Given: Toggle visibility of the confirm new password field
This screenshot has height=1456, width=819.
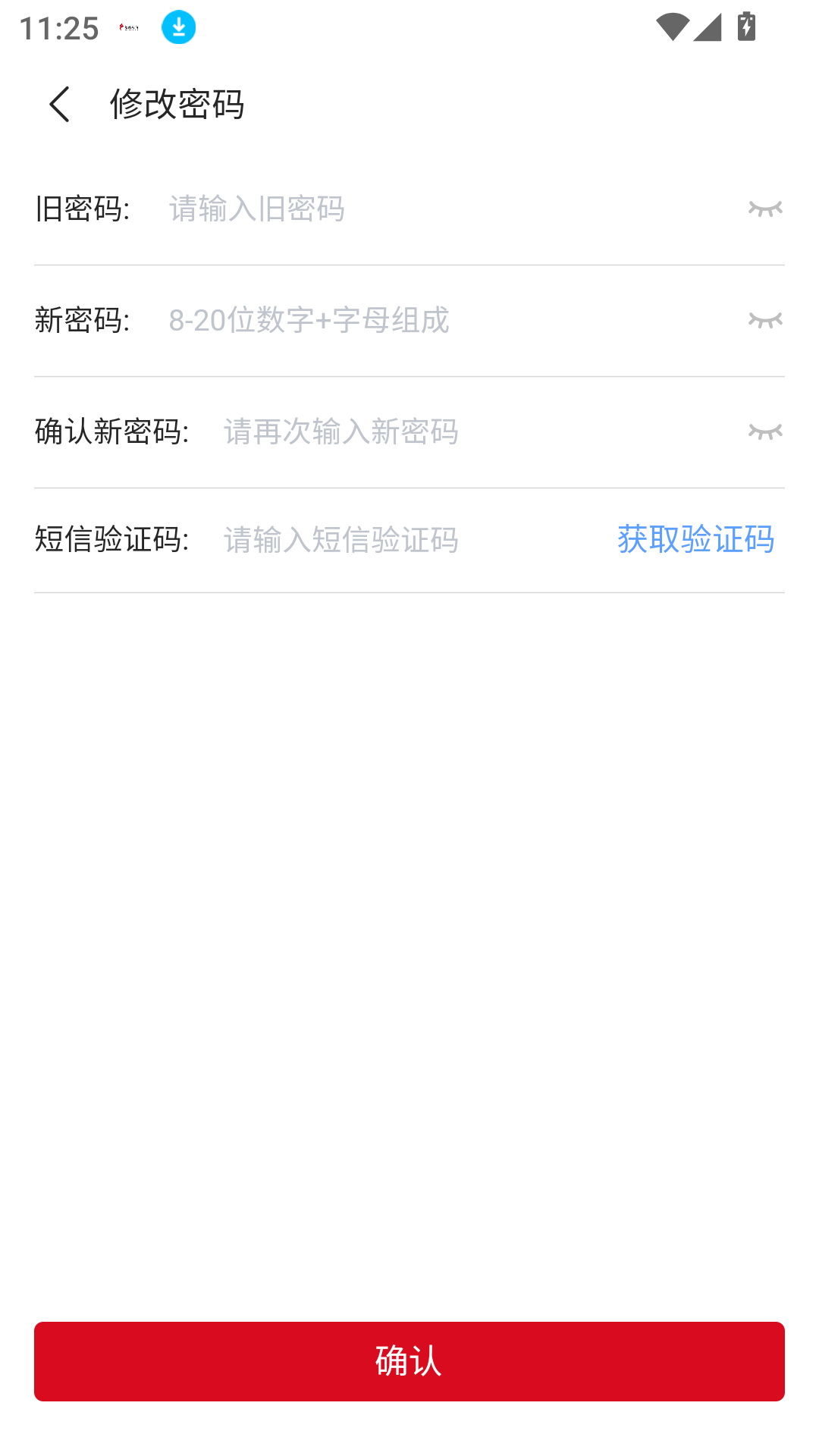Looking at the screenshot, I should (x=764, y=432).
